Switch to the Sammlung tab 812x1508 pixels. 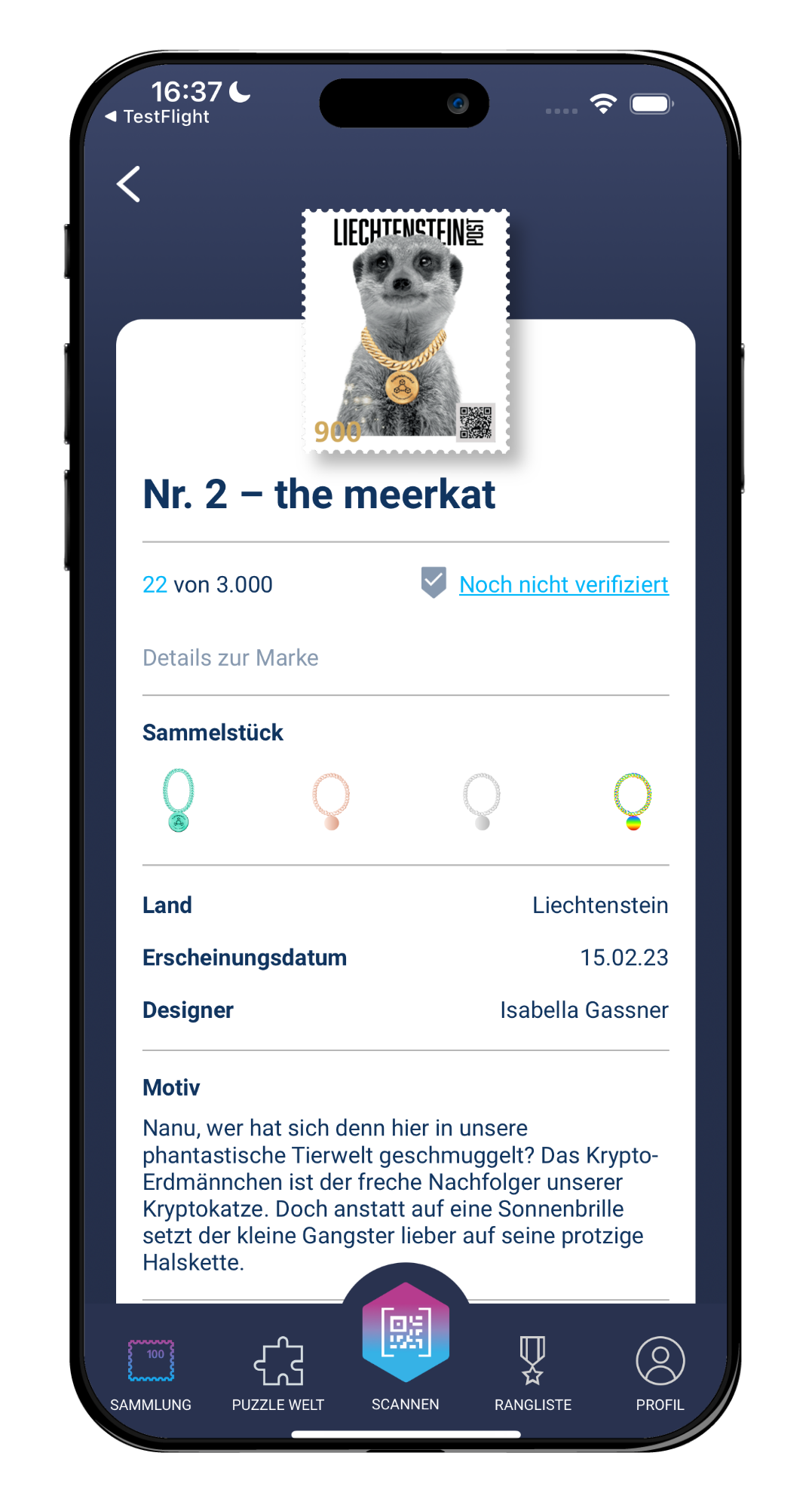point(151,1375)
